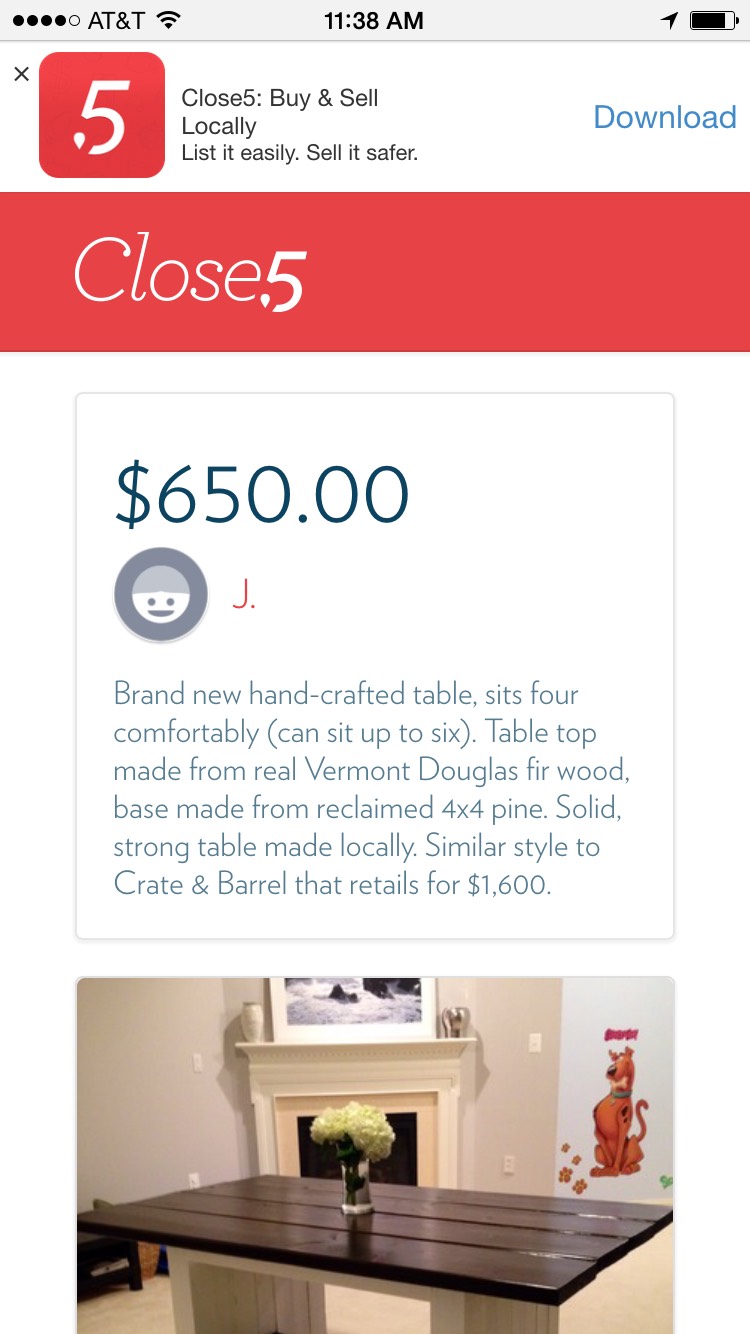Dismiss the Close5 app banner
750x1334 pixels.
pos(22,74)
